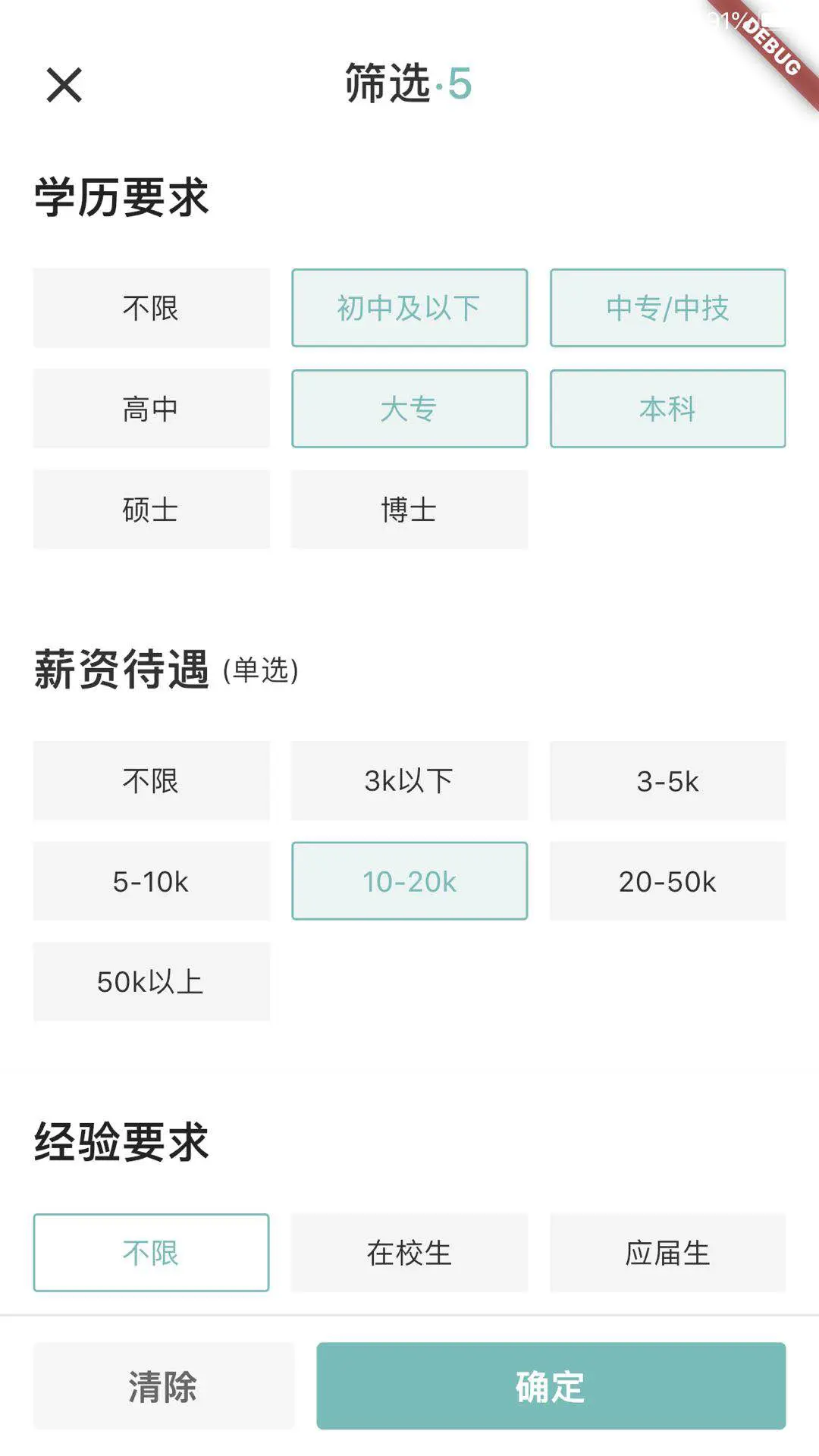Pick the 5-10k salary range

tap(151, 881)
